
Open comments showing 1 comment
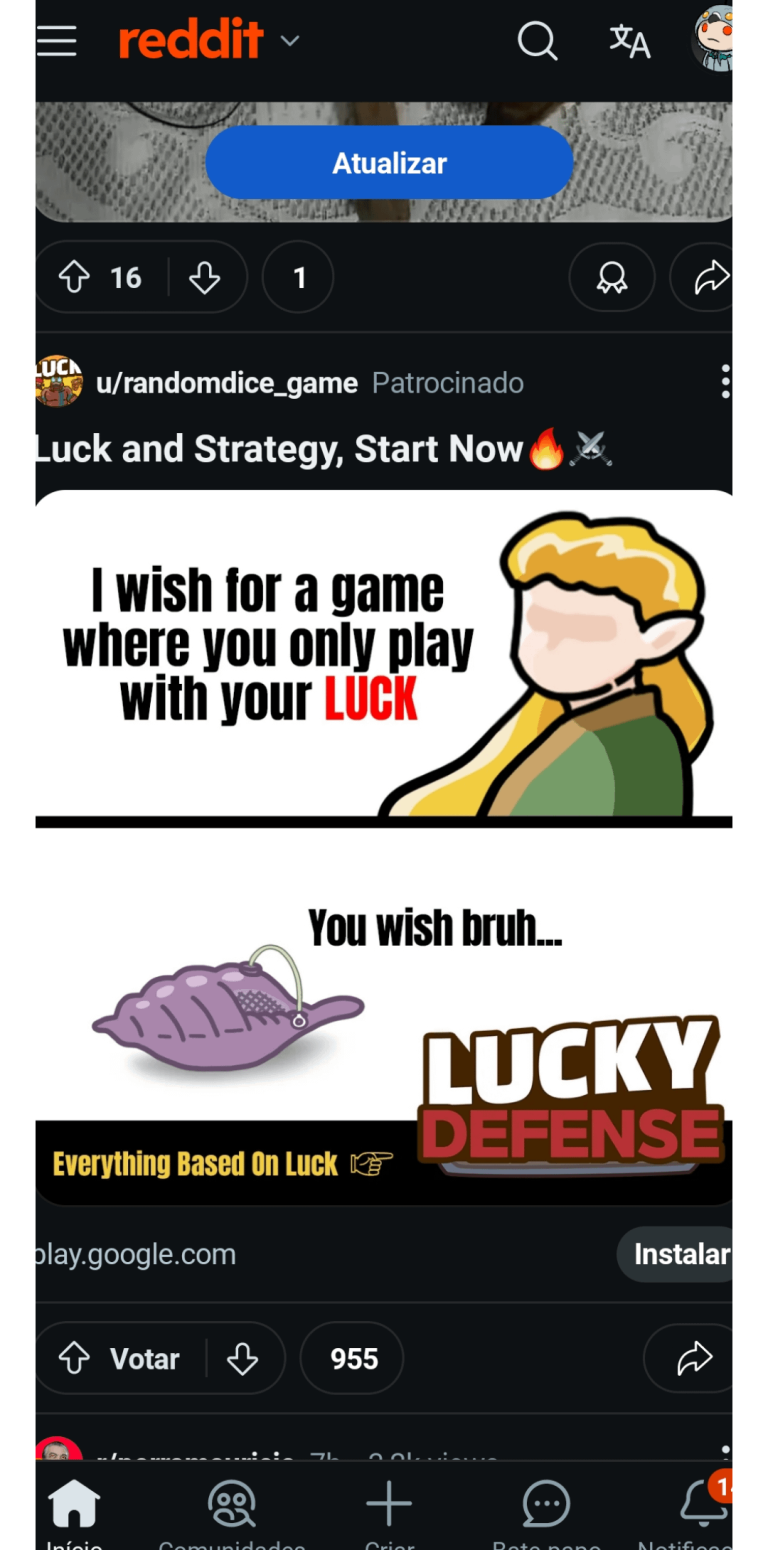coord(298,277)
